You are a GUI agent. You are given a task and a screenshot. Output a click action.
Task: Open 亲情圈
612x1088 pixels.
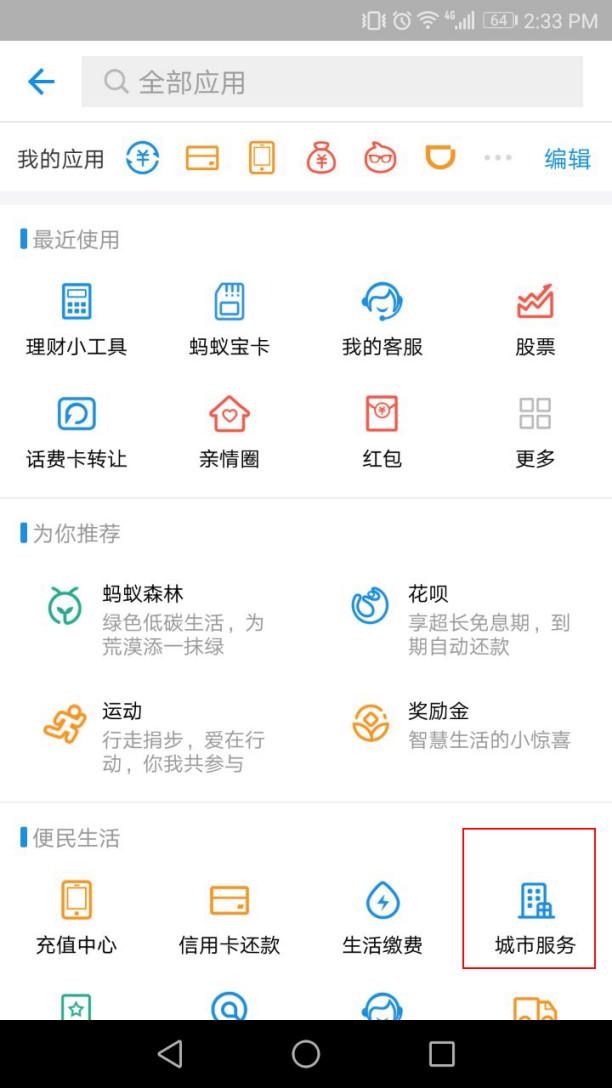click(229, 432)
